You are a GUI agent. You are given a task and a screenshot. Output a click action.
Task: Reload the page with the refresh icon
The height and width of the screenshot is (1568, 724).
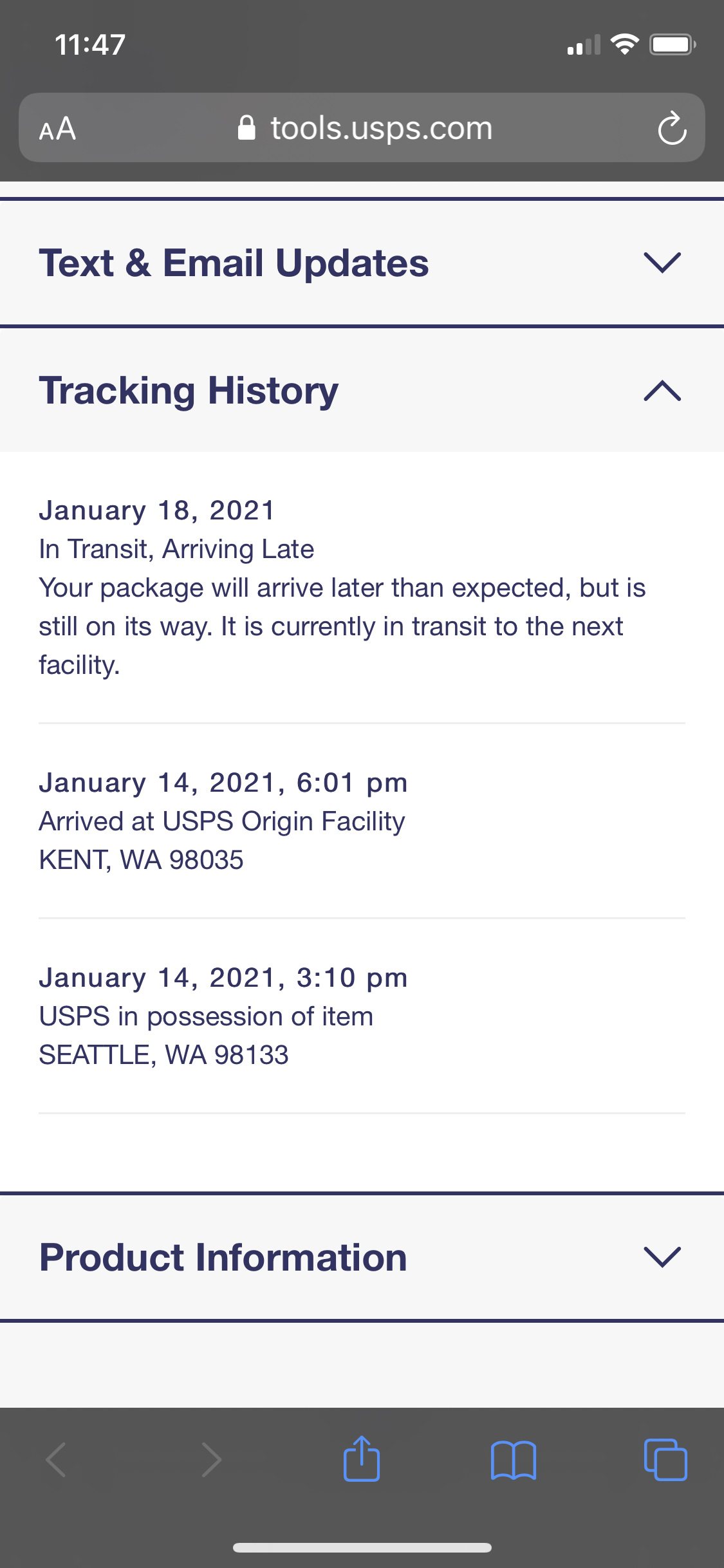672,128
